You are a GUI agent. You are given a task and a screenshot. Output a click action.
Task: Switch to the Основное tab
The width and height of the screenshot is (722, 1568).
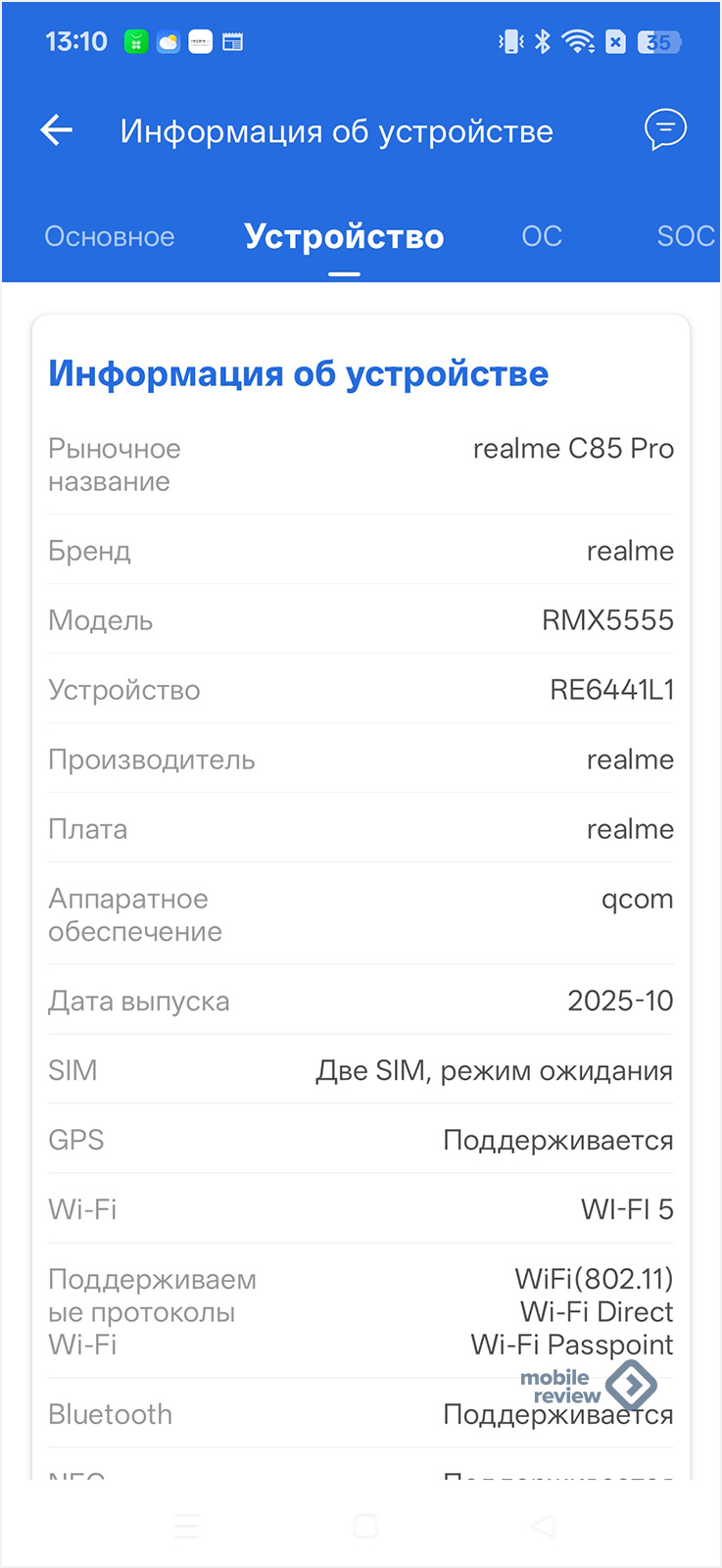point(110,236)
